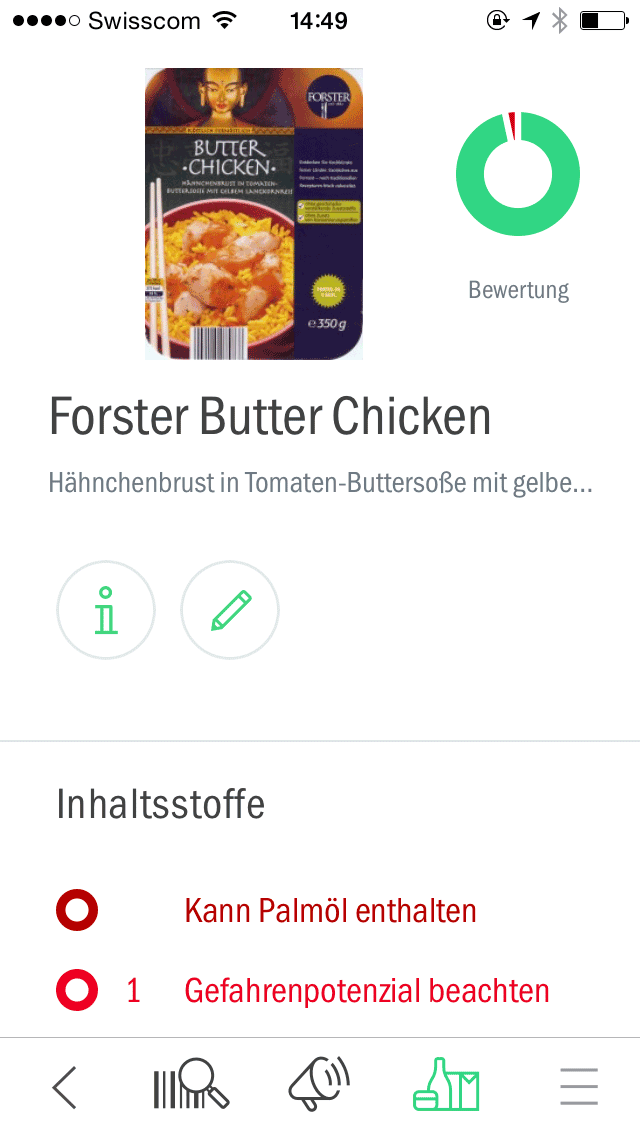Select the green products tab

(x=446, y=1085)
